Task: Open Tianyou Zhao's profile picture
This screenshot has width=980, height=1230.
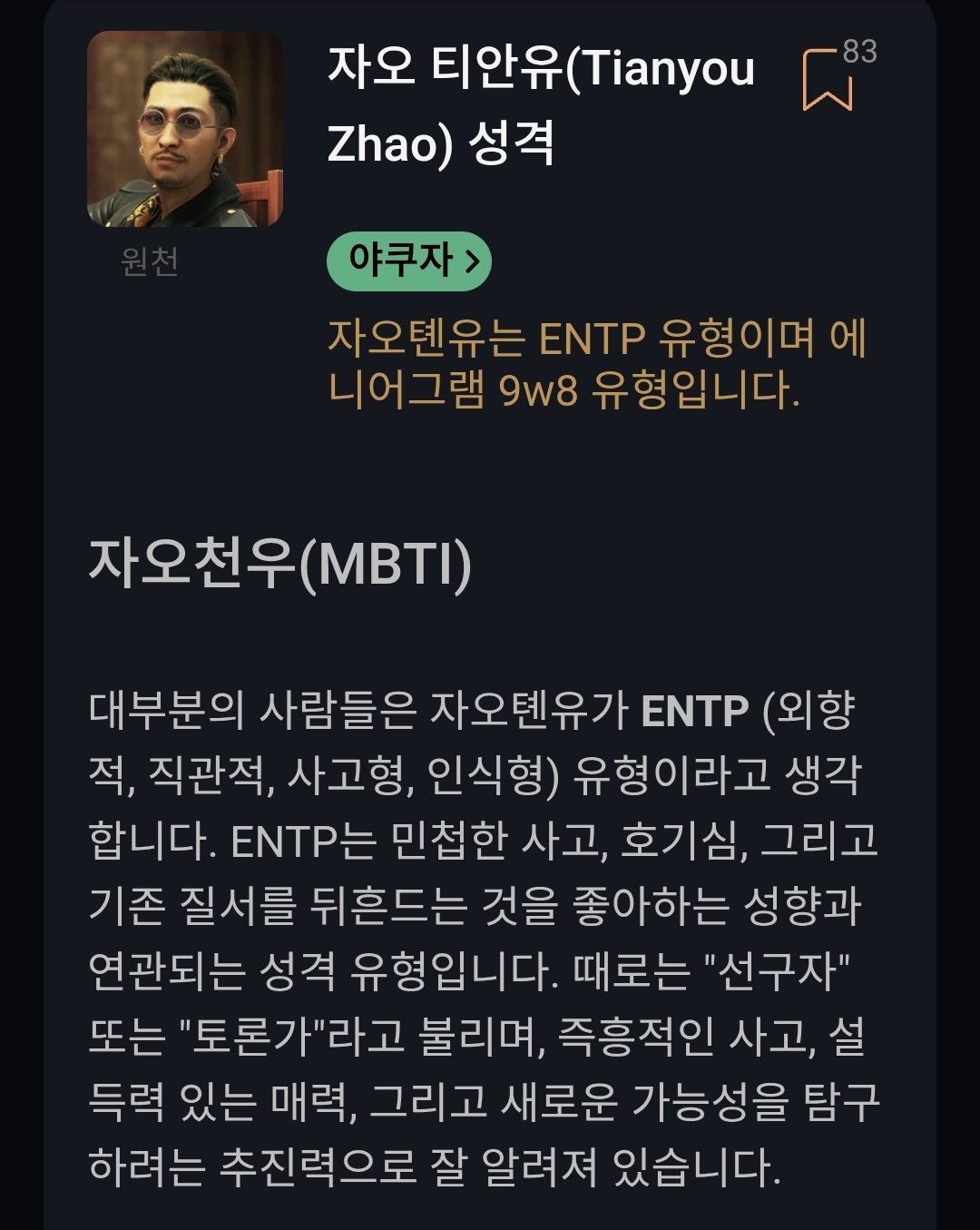Action: click(185, 129)
